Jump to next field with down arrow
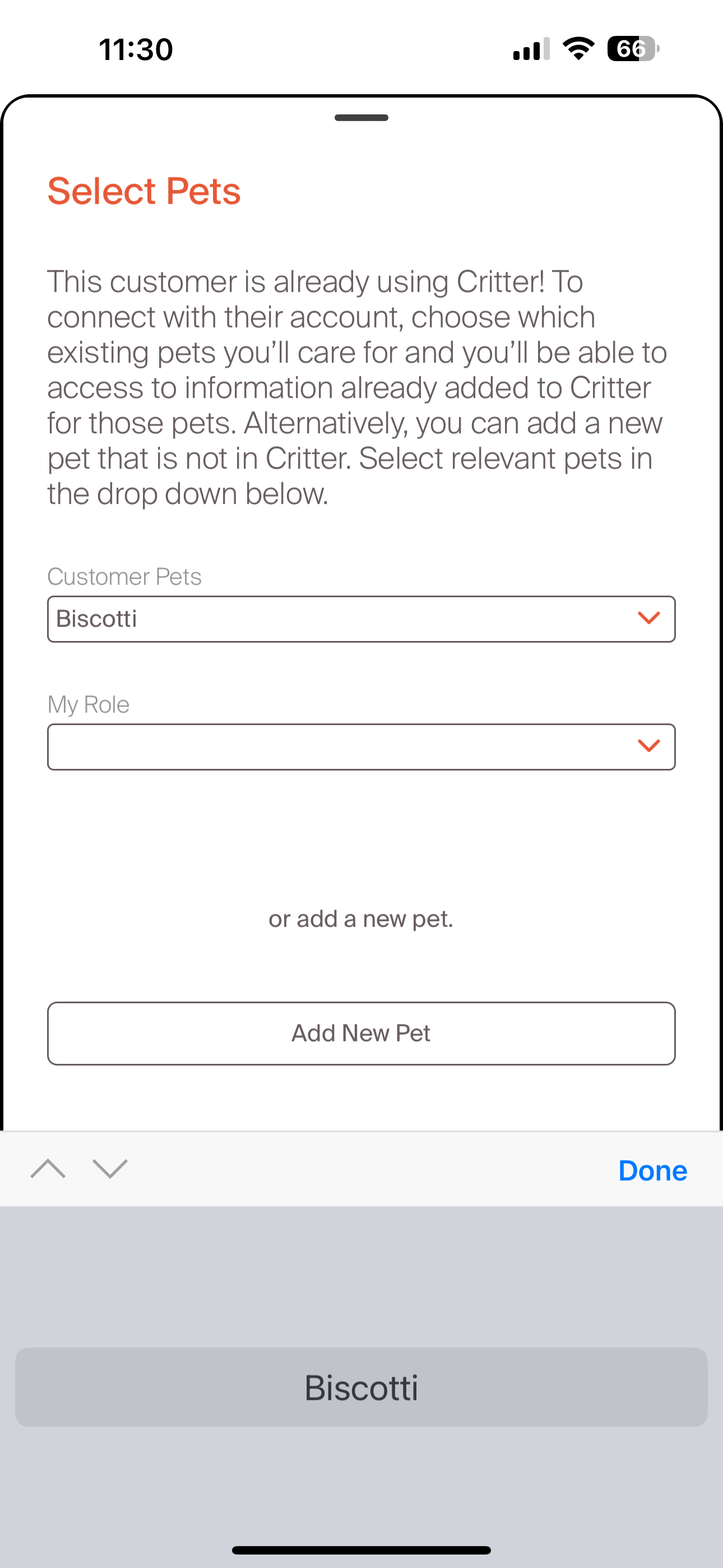Image resolution: width=723 pixels, height=1568 pixels. [110, 1169]
